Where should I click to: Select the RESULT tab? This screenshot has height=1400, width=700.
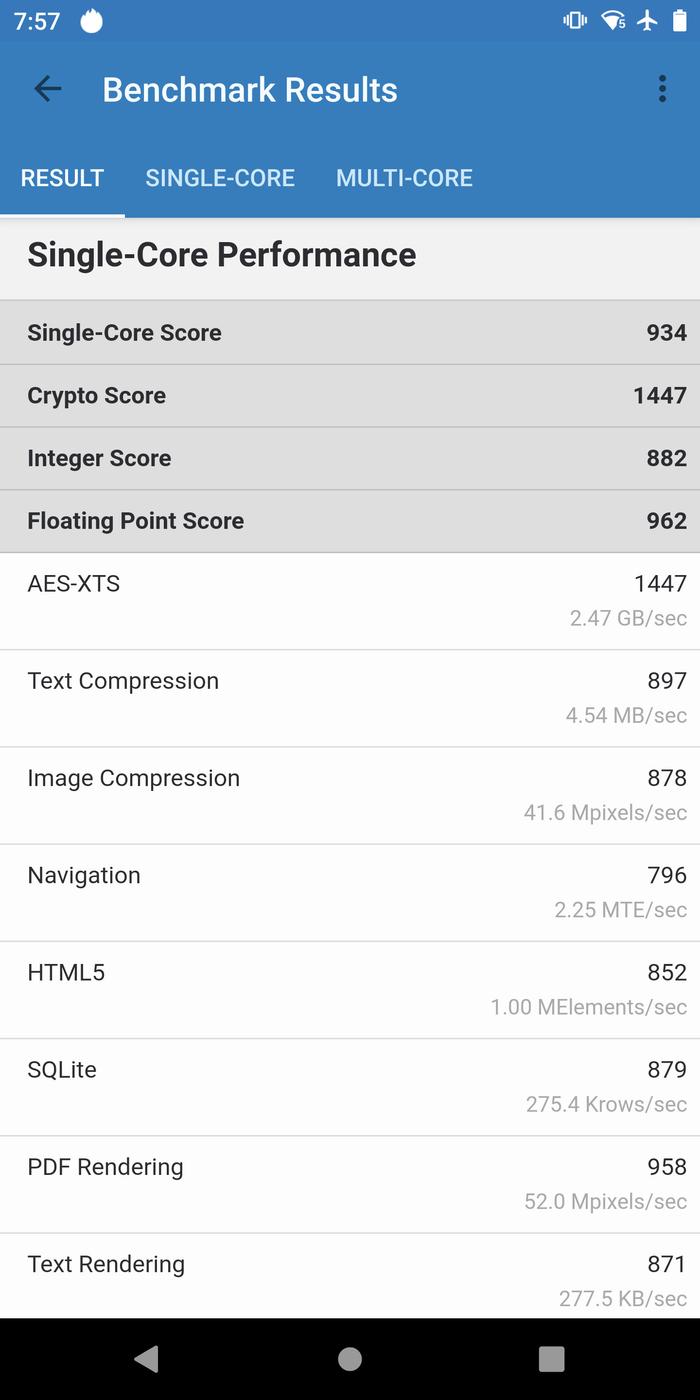(62, 178)
